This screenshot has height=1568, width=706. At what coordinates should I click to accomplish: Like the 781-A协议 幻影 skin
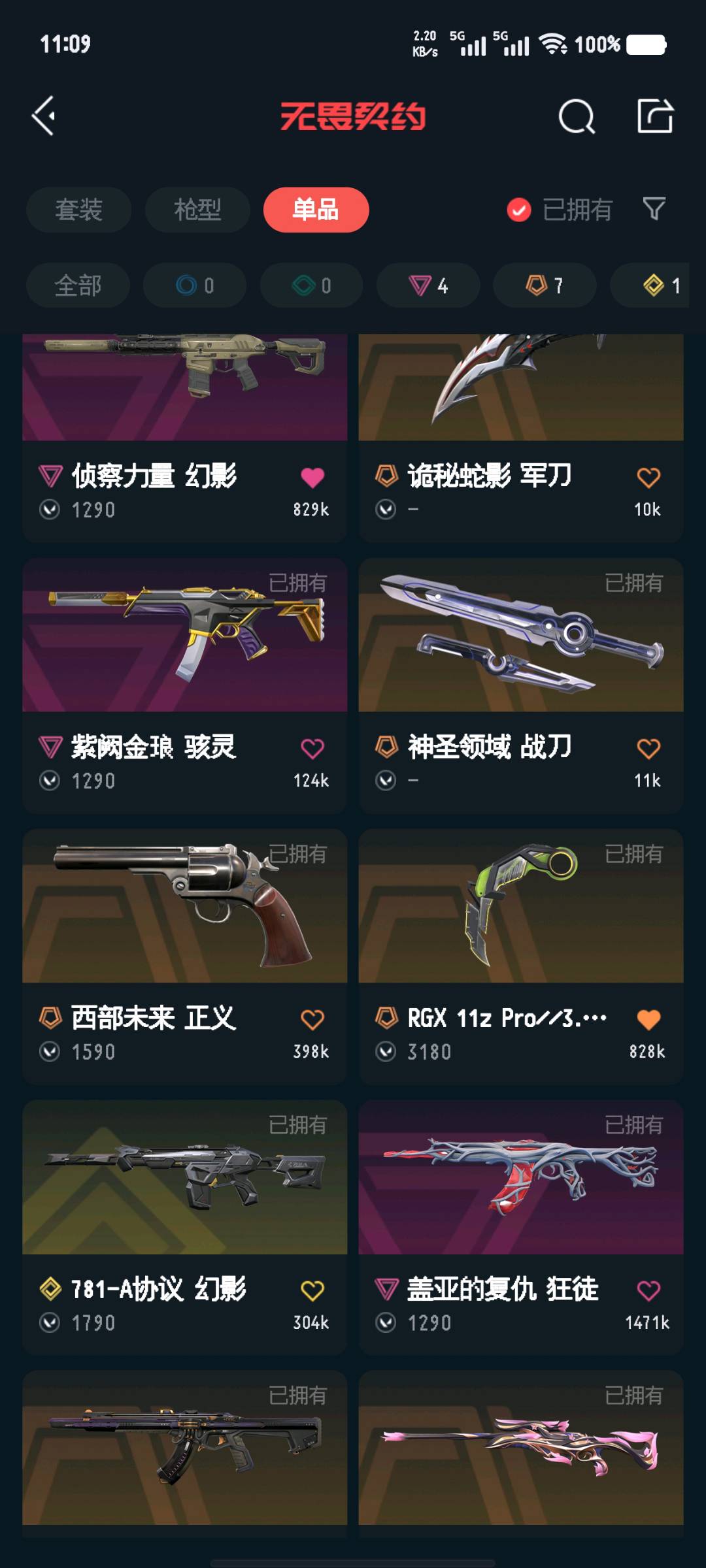(312, 1291)
